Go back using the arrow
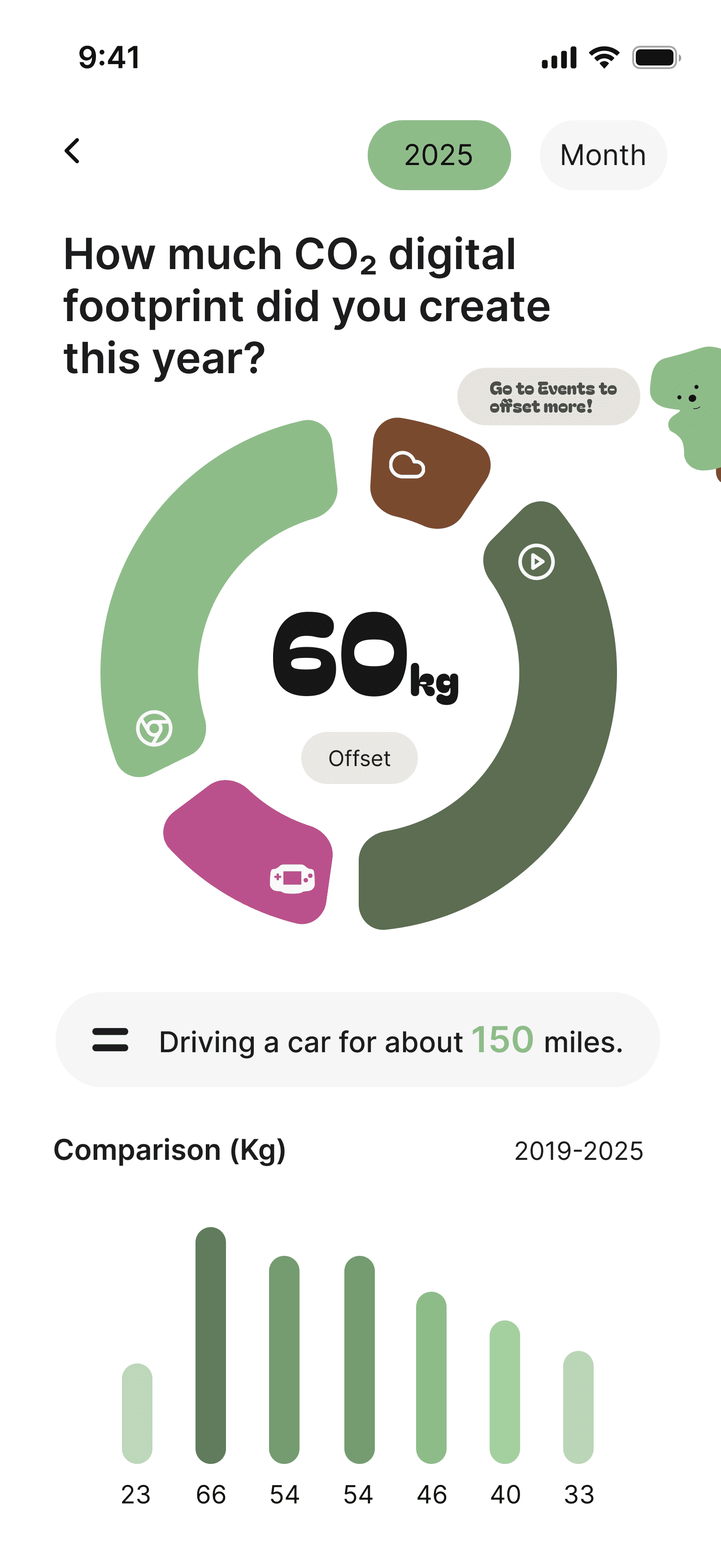 [x=72, y=151]
